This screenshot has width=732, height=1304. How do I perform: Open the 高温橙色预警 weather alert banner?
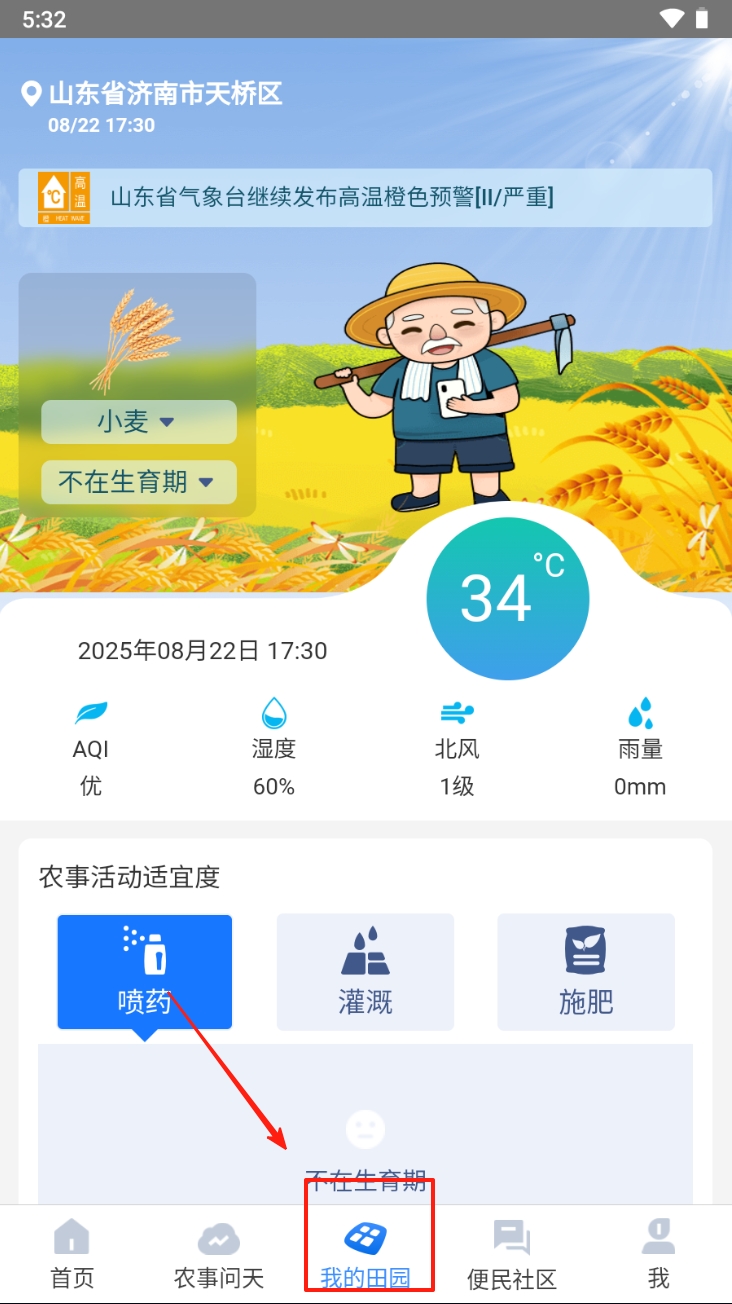pyautogui.click(x=365, y=197)
